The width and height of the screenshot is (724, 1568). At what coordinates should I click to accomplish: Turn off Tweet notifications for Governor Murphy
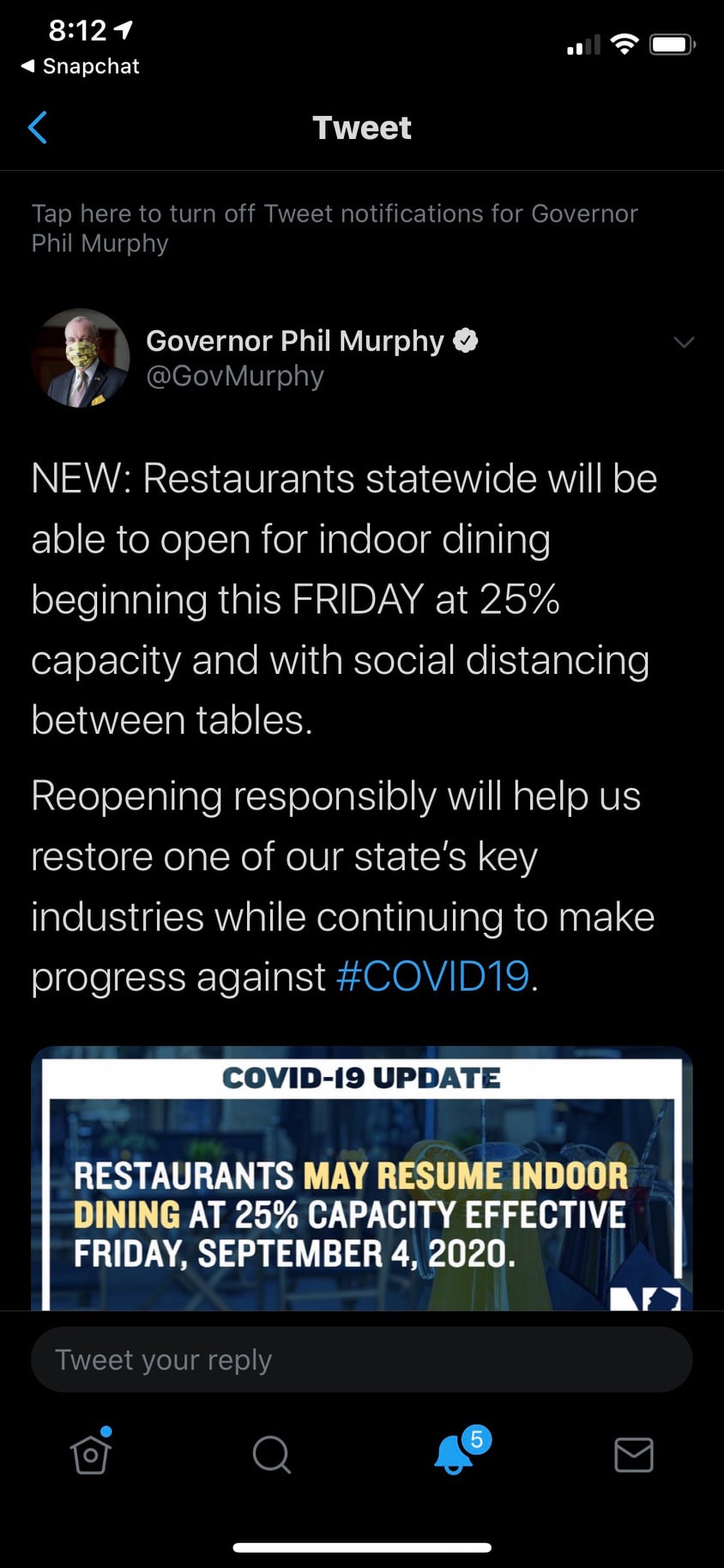pyautogui.click(x=335, y=228)
